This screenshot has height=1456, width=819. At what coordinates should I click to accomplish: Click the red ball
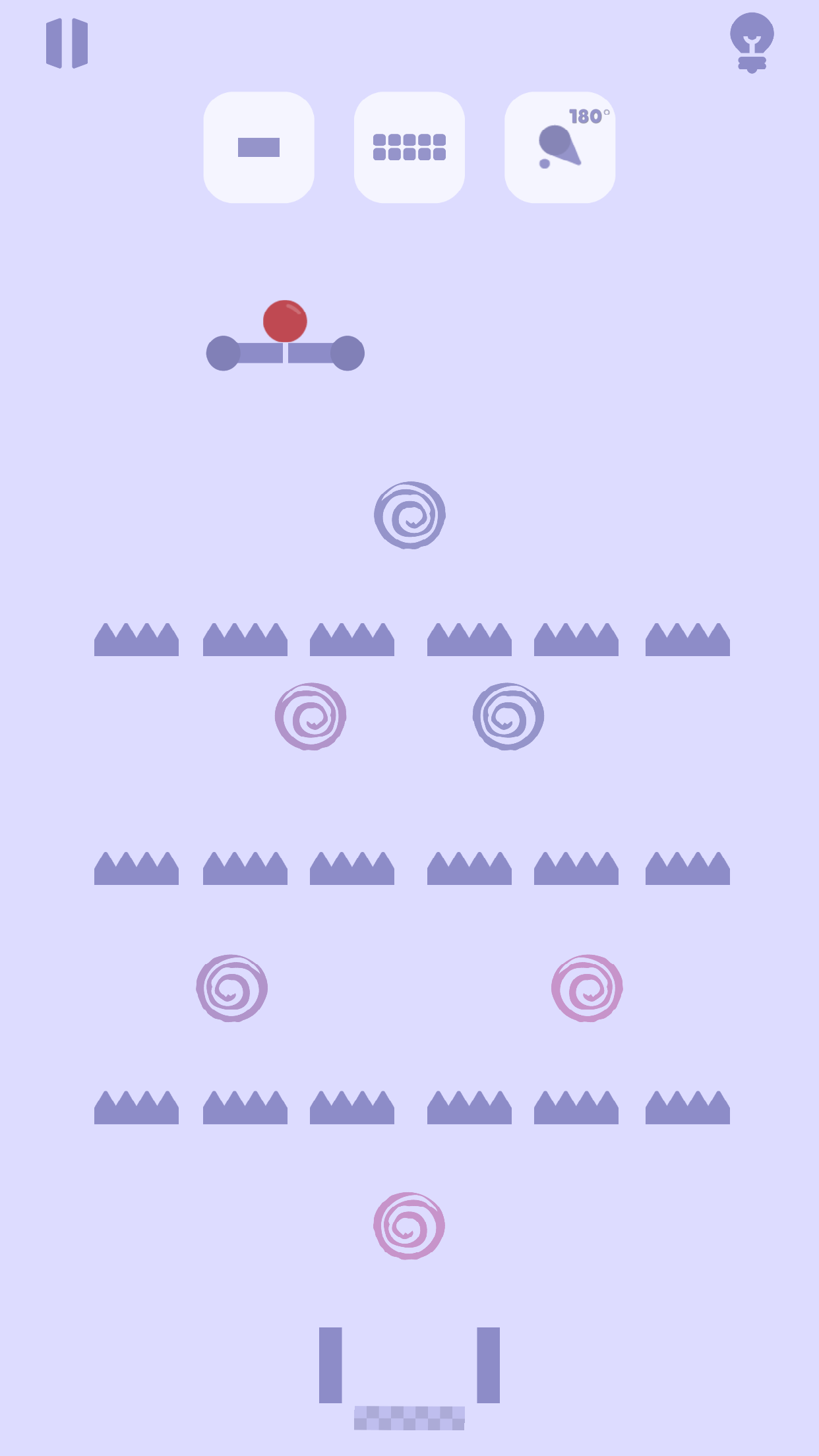pos(286,322)
